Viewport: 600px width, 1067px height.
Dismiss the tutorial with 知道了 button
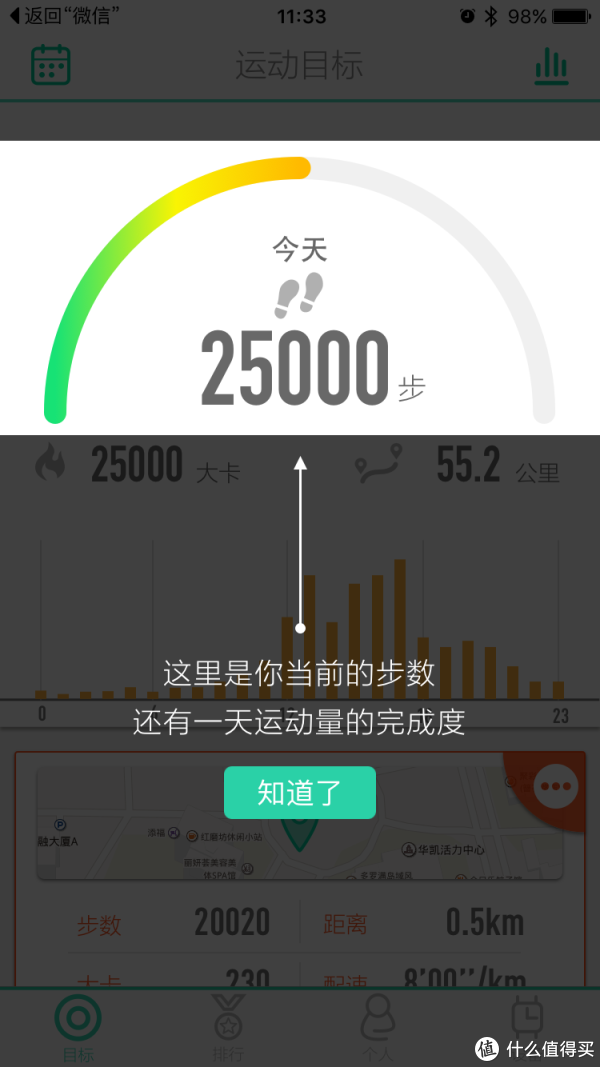pos(299,793)
